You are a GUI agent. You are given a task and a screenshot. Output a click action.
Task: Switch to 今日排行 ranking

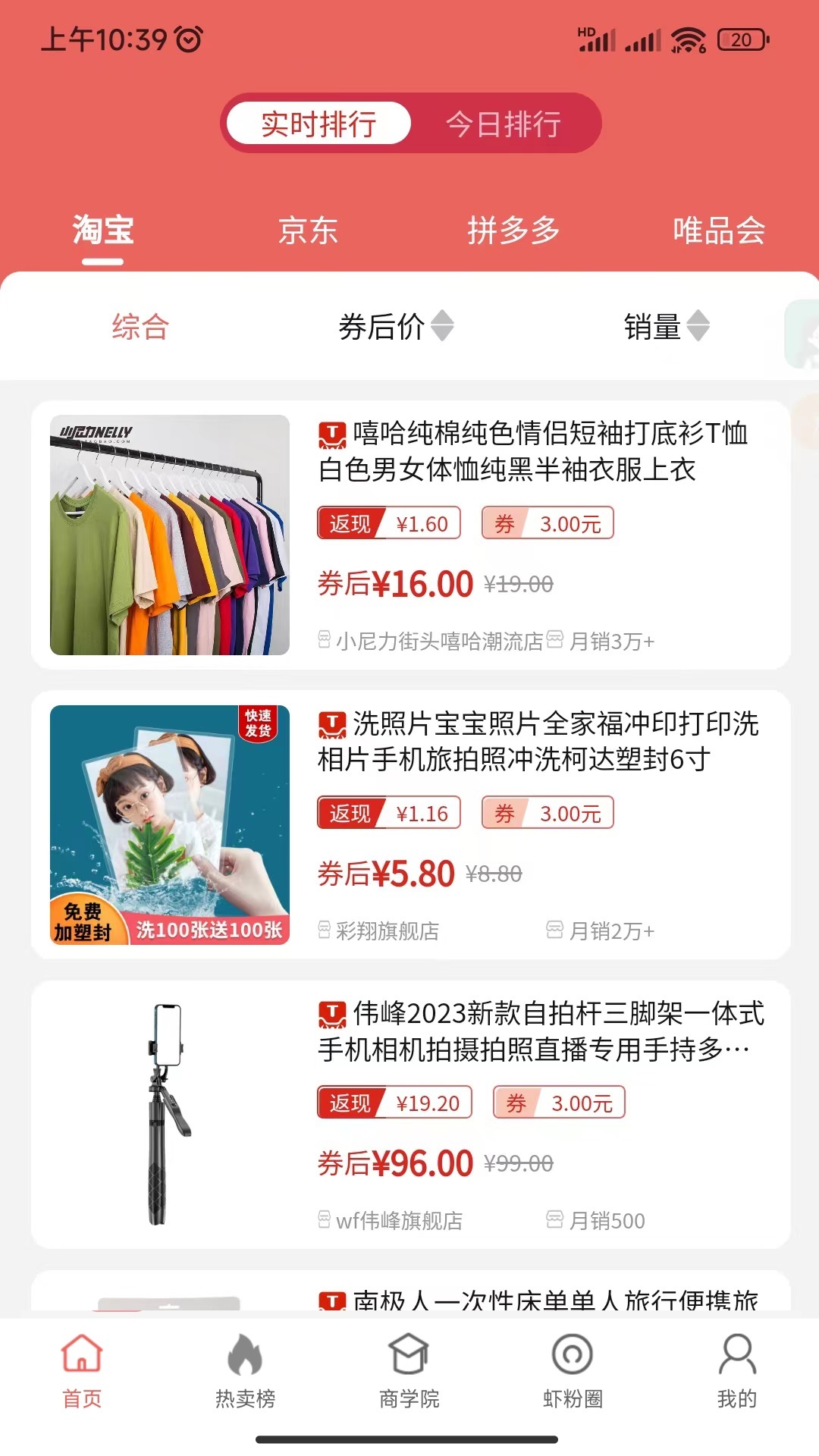pyautogui.click(x=503, y=124)
